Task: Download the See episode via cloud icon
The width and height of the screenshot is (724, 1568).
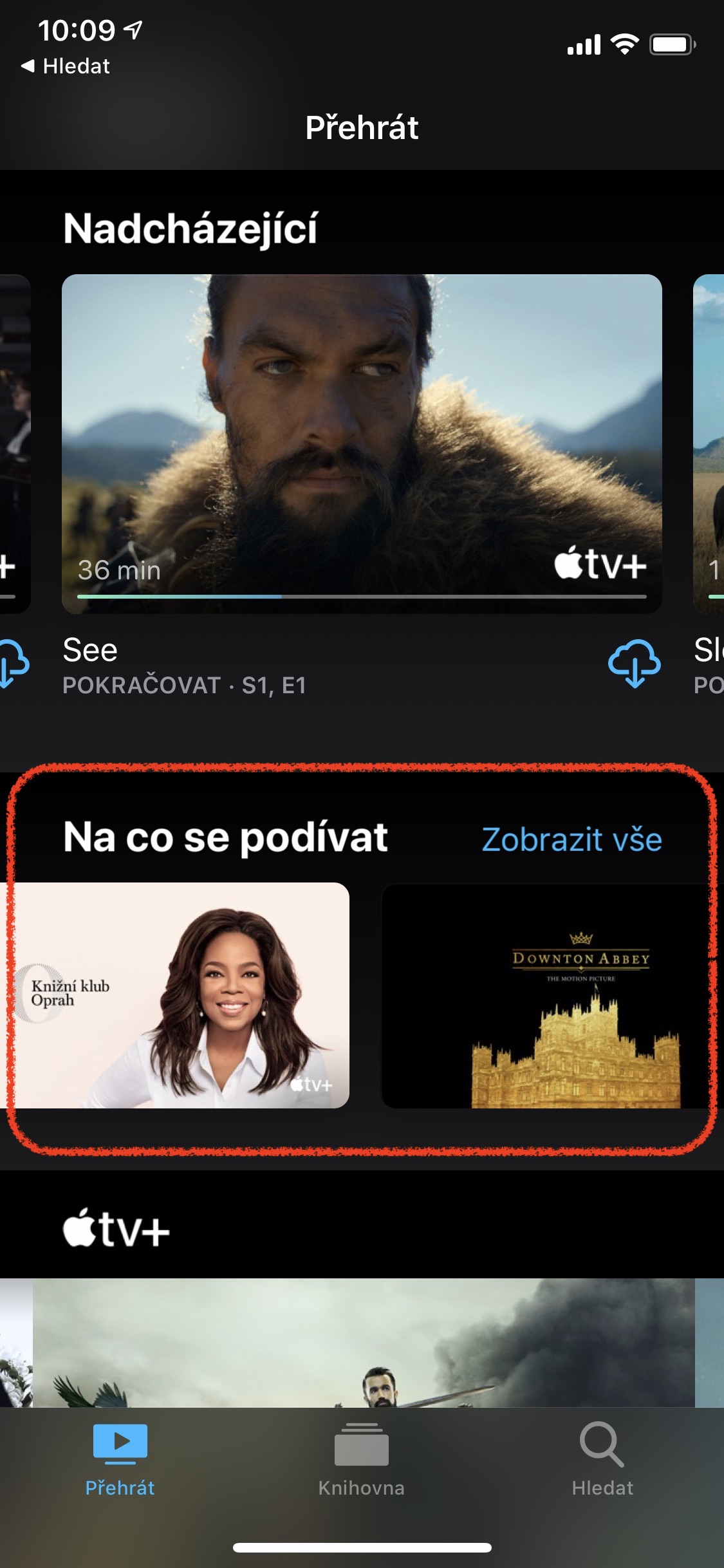Action: (634, 663)
